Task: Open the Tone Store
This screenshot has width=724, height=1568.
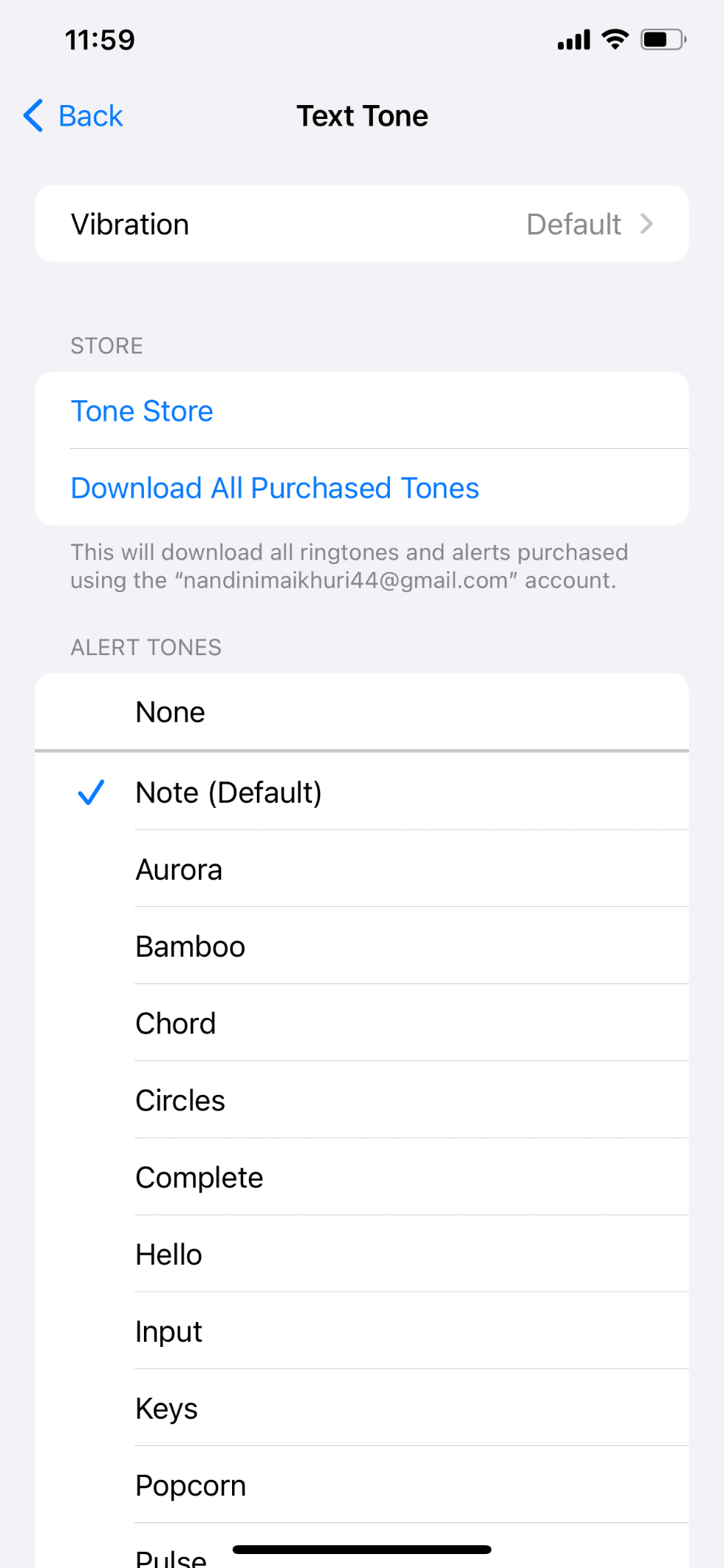Action: click(x=142, y=411)
